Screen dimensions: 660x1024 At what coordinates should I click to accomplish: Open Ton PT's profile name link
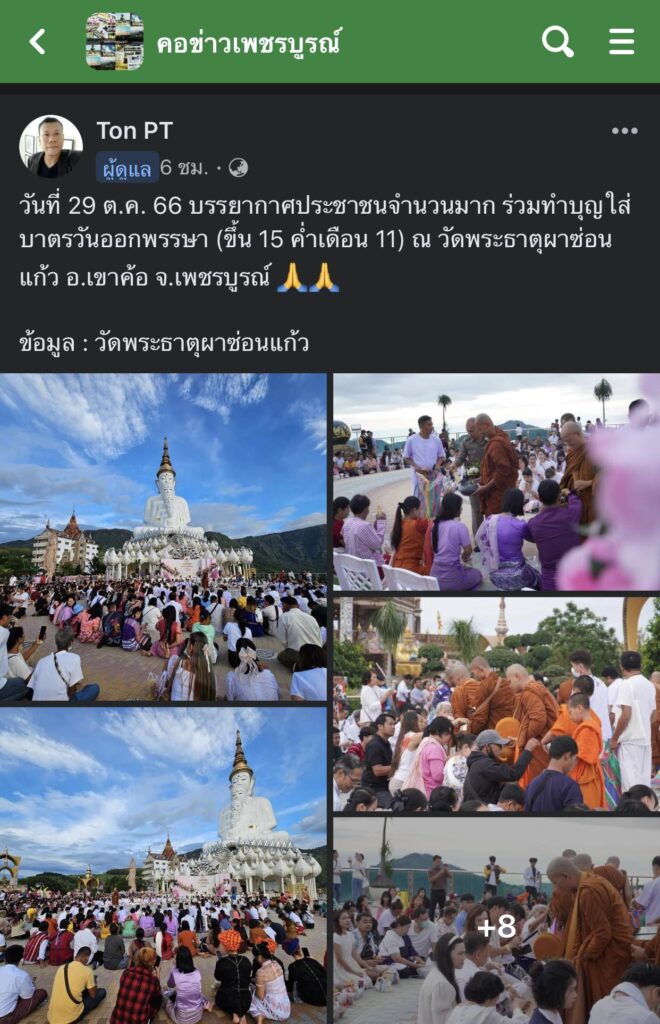pyautogui.click(x=134, y=130)
